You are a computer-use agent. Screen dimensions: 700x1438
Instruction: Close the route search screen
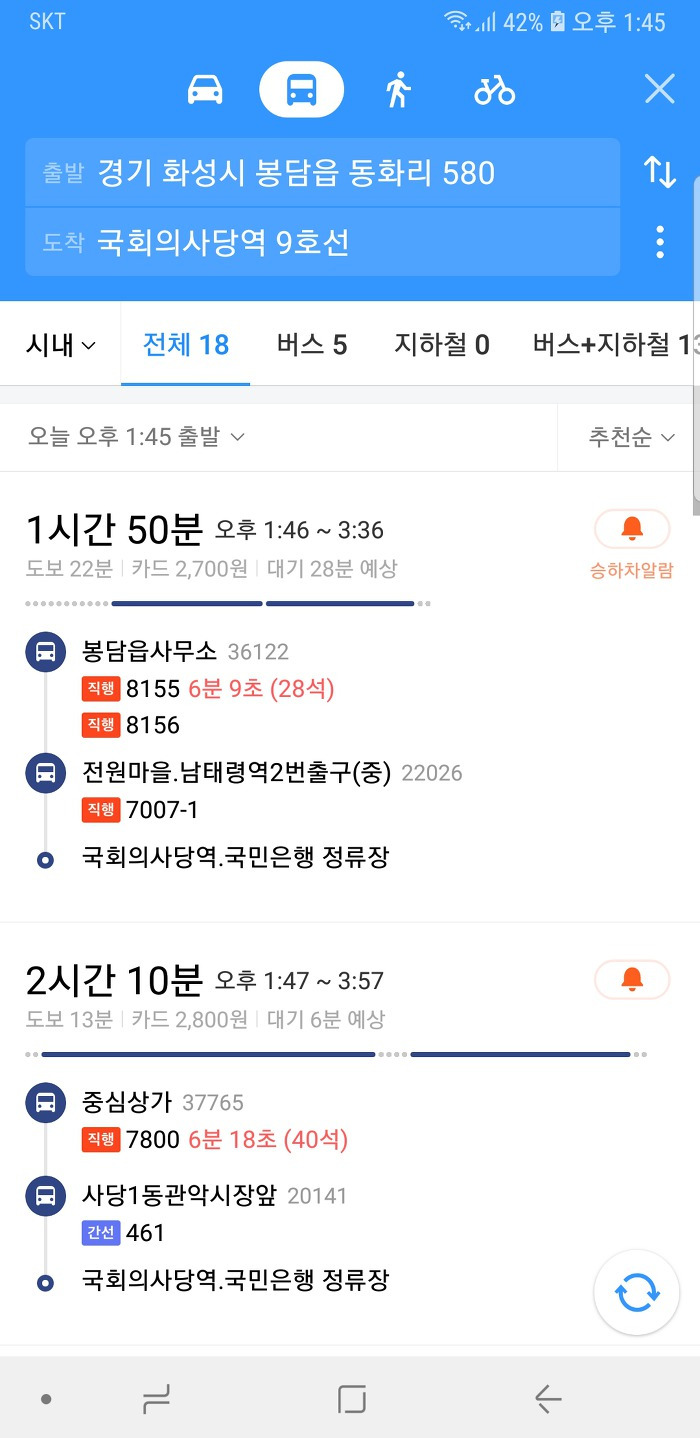660,90
